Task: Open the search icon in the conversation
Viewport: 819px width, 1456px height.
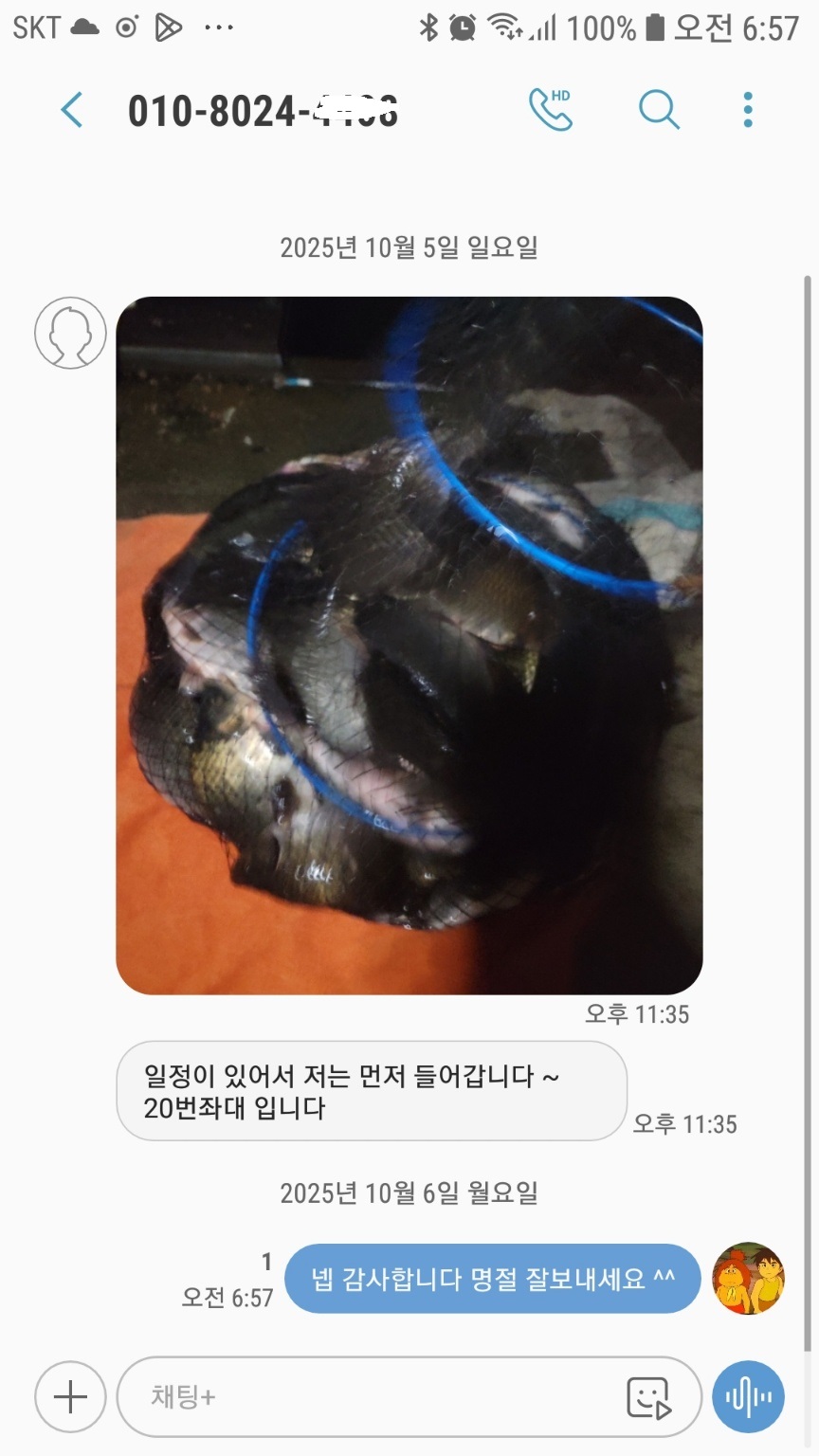Action: click(661, 109)
